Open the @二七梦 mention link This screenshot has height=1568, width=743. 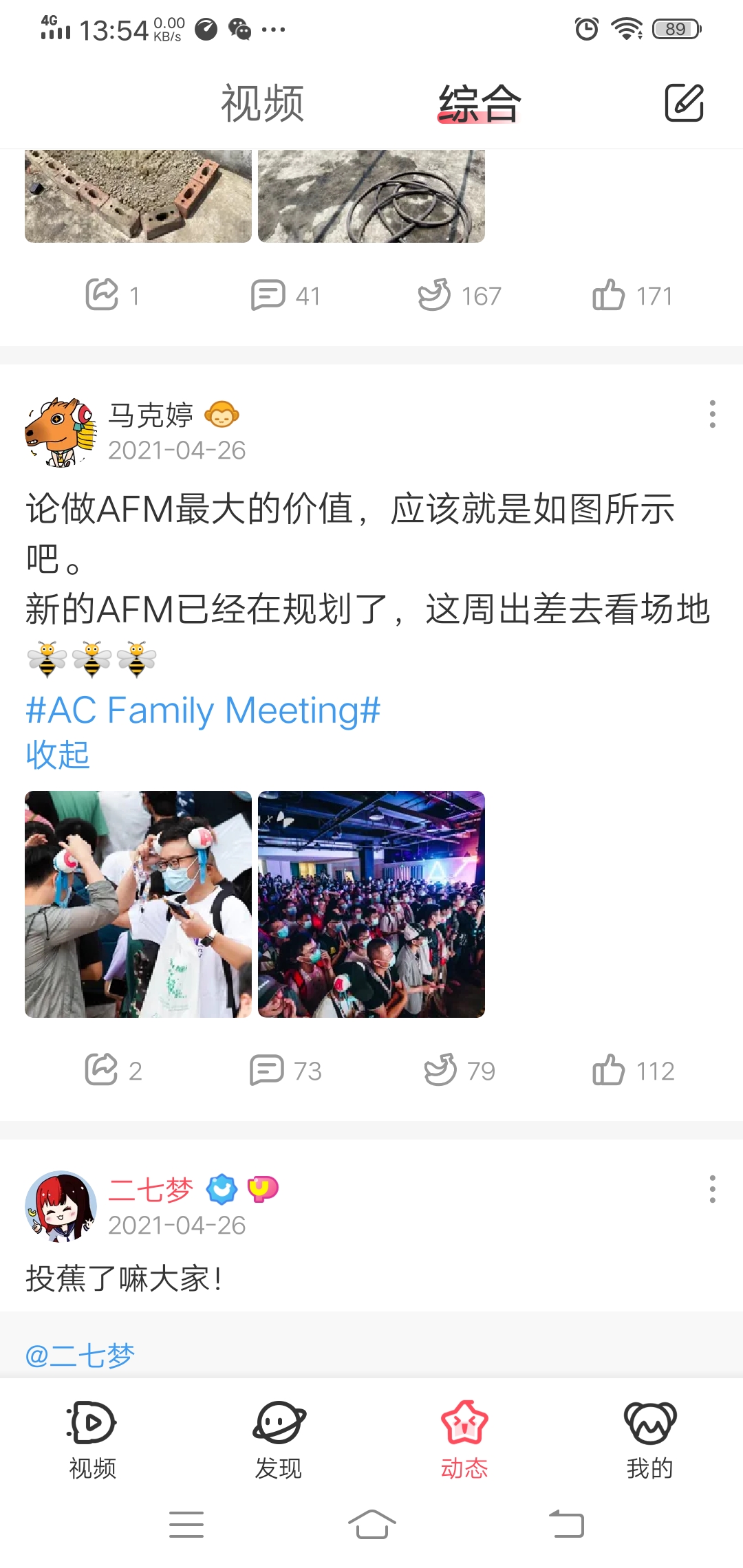(x=80, y=1355)
